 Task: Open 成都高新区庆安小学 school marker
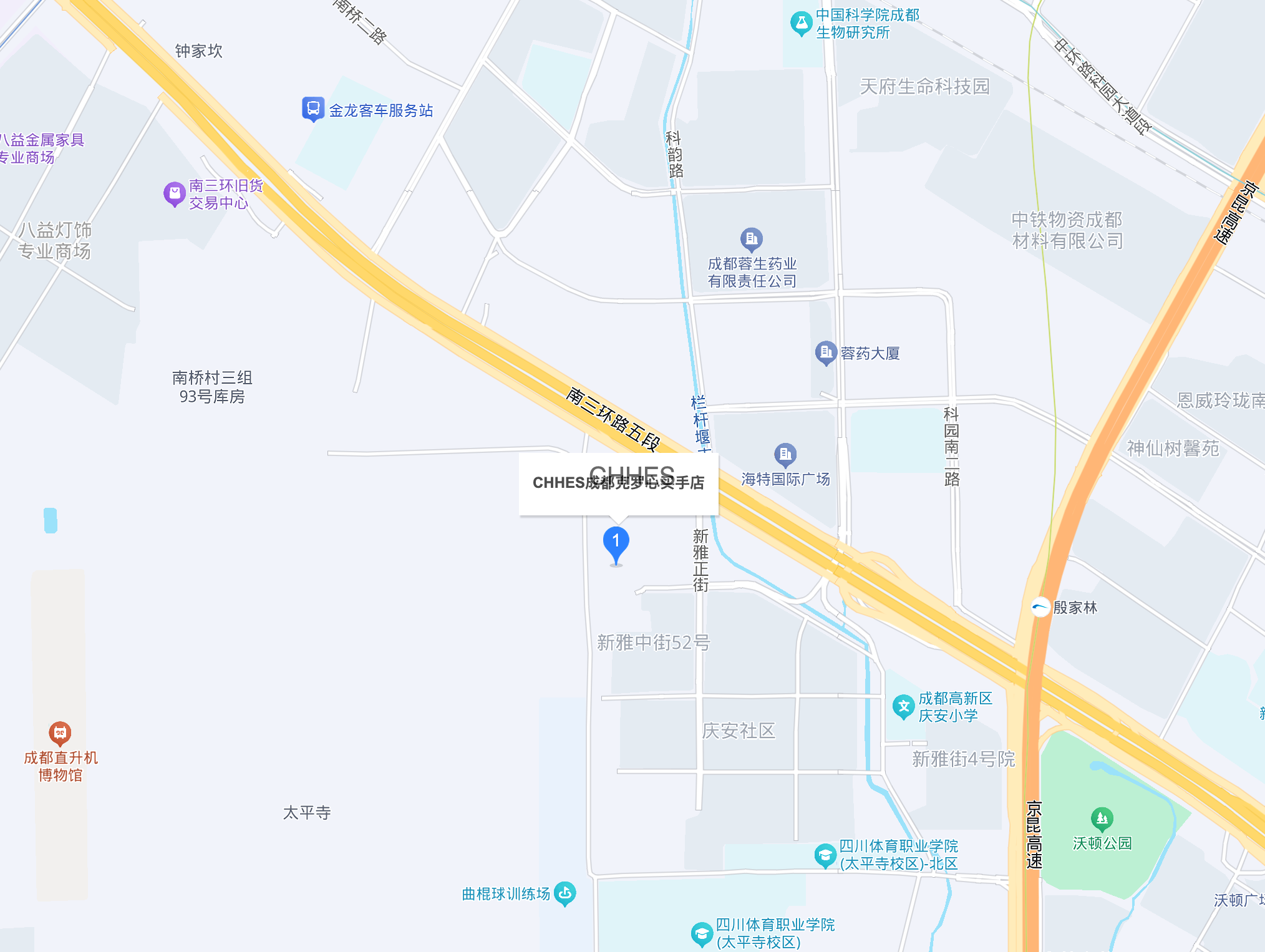tap(903, 706)
